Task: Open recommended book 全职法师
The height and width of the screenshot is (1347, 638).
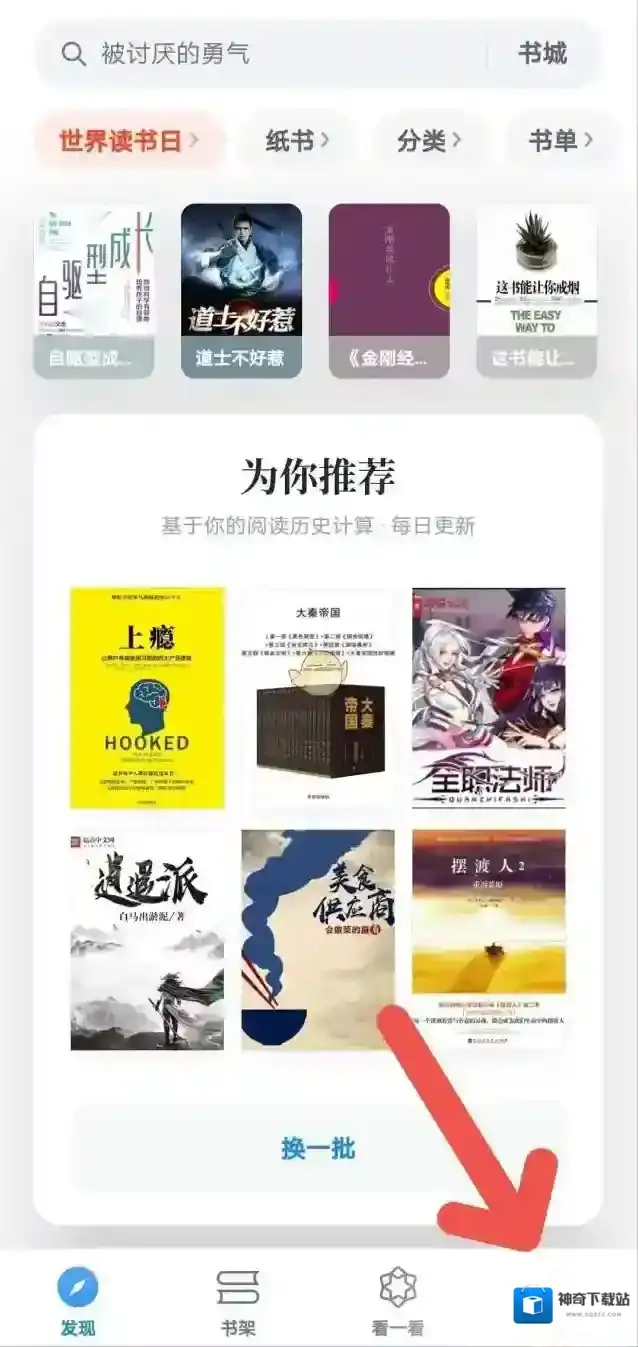Action: pos(488,697)
